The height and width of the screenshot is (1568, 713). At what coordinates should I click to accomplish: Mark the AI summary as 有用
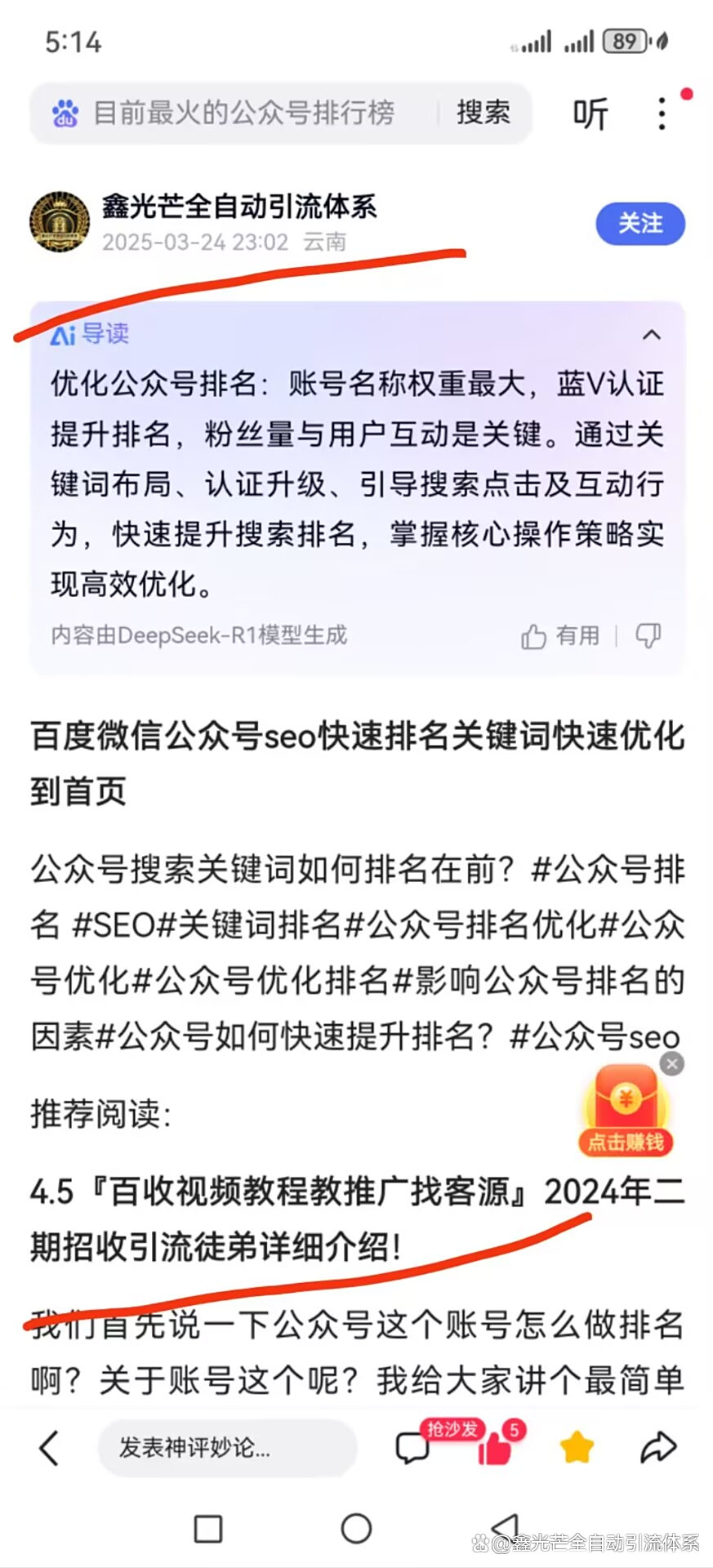[560, 635]
